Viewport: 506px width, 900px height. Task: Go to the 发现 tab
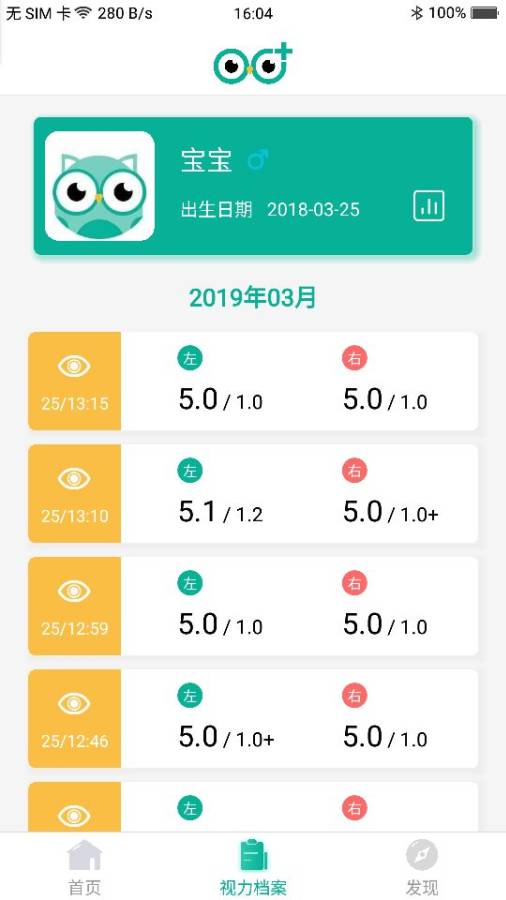pyautogui.click(x=422, y=867)
